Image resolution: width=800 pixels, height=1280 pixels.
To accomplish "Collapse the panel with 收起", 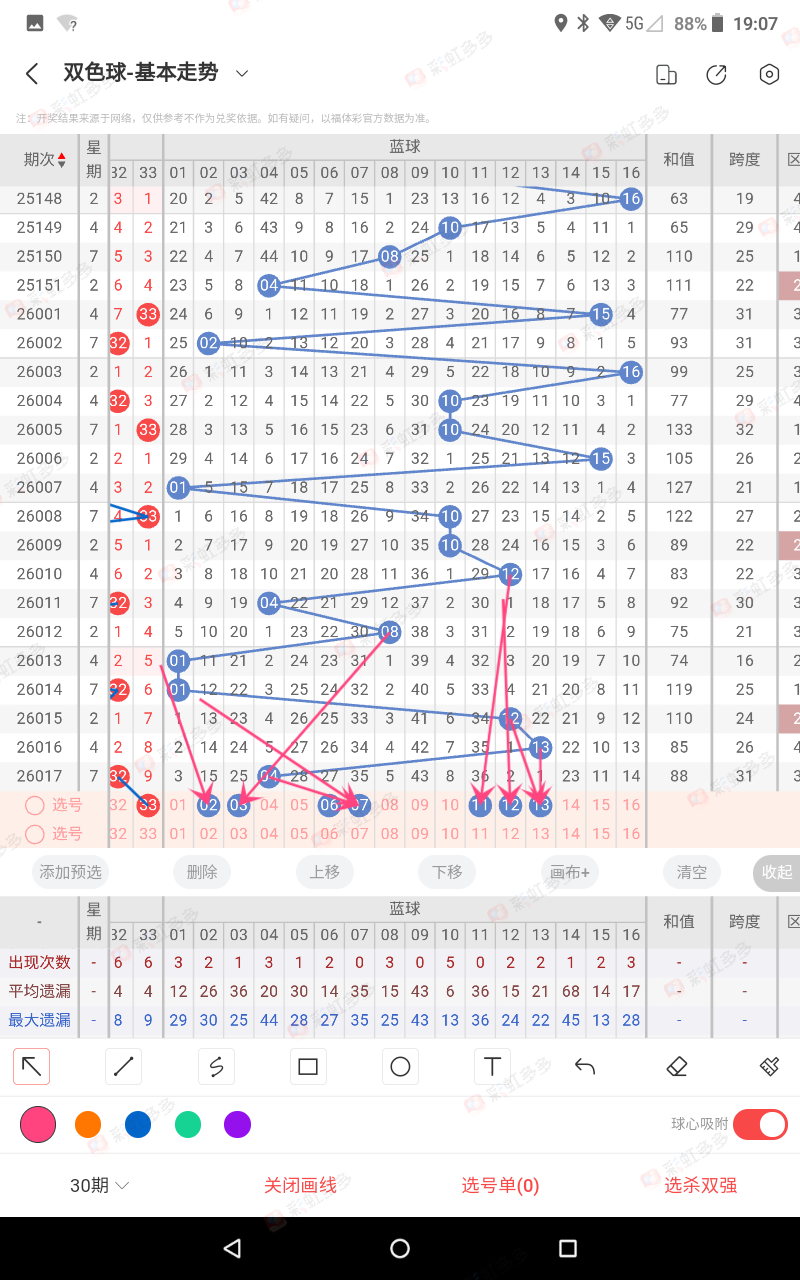I will pyautogui.click(x=777, y=872).
